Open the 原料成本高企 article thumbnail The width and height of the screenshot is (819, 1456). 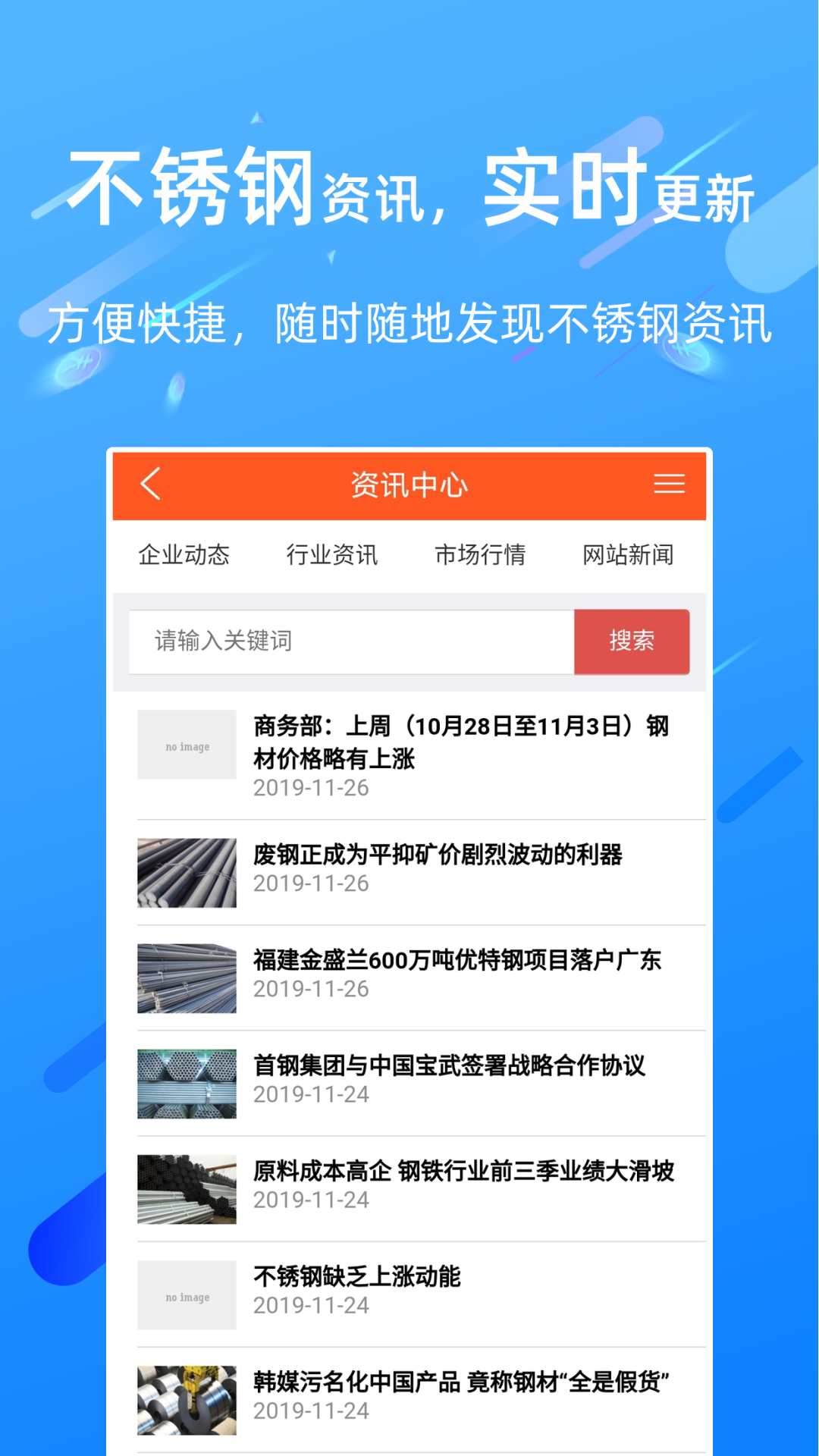(x=187, y=1188)
